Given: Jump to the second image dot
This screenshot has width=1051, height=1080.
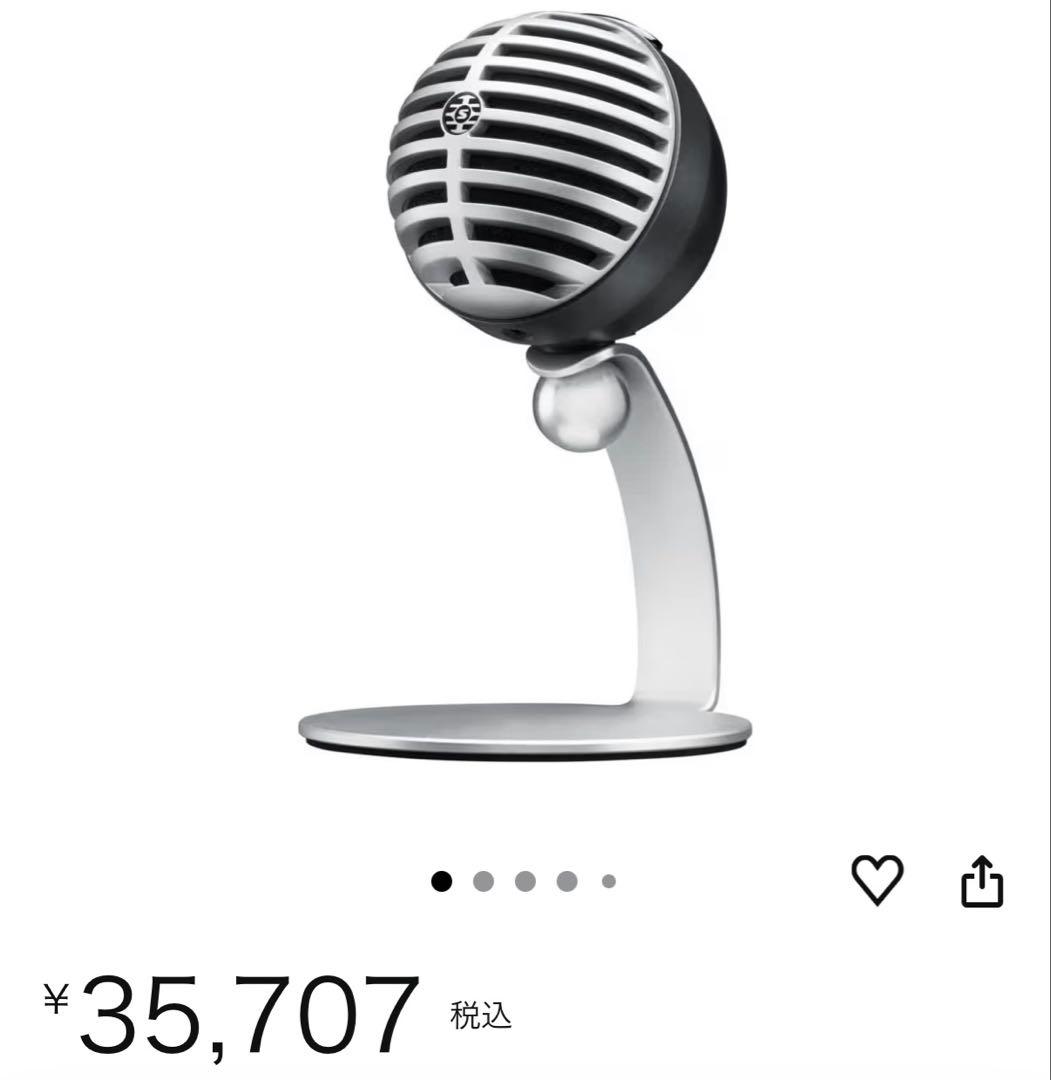Looking at the screenshot, I should coord(484,881).
